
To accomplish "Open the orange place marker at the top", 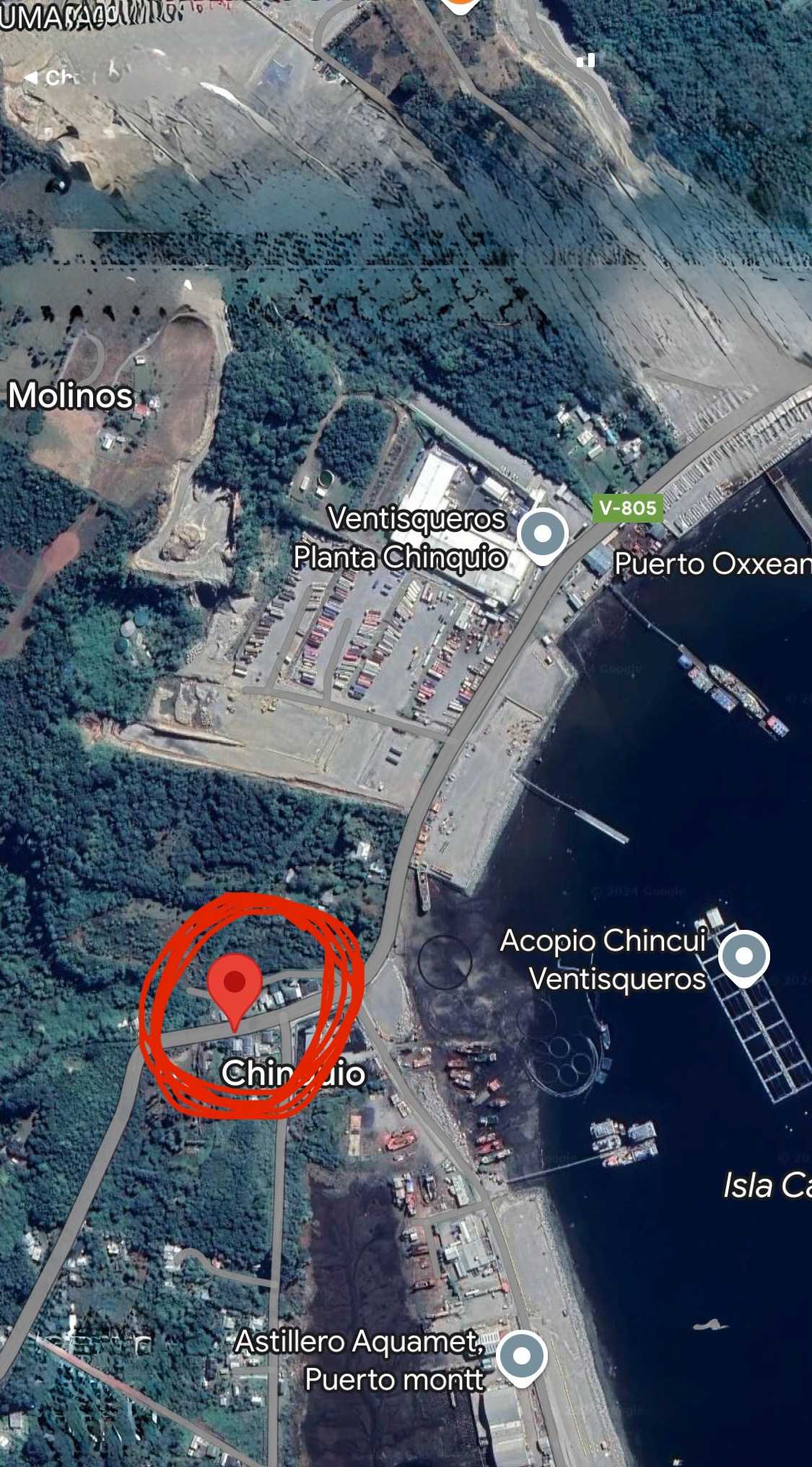I will (x=460, y=4).
